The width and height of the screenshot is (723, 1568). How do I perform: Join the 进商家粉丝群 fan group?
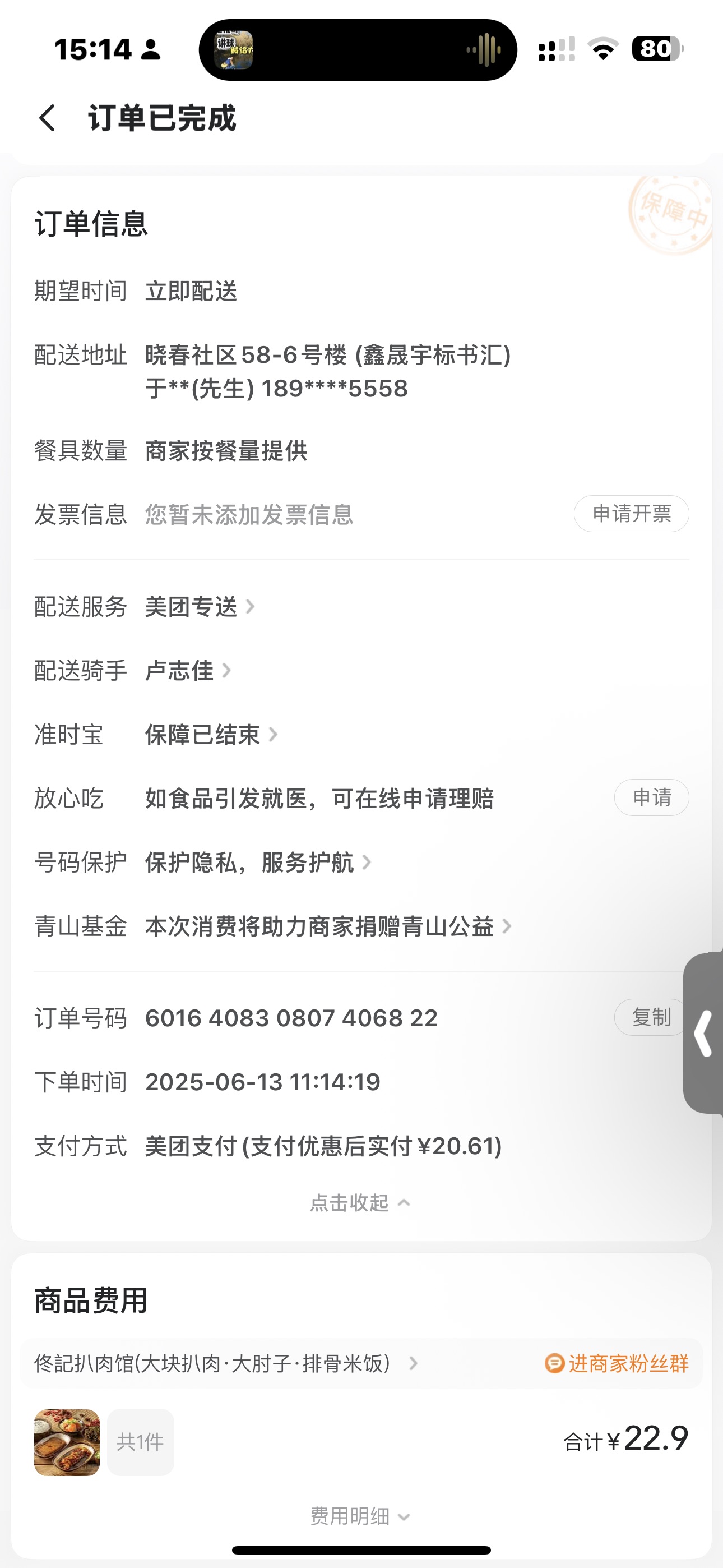pos(617,1363)
